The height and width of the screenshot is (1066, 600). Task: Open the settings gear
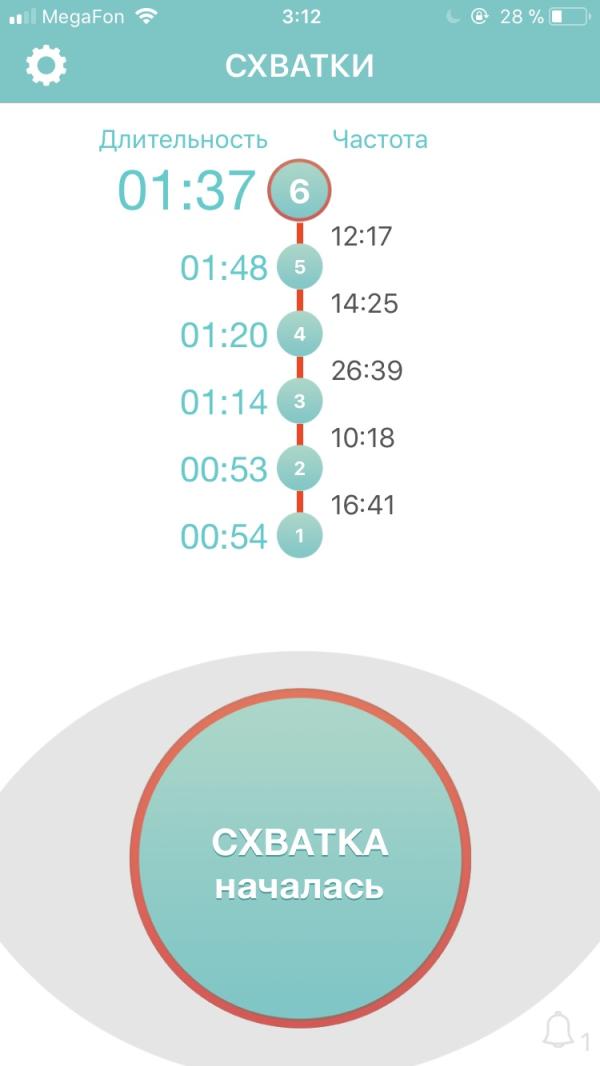coord(46,66)
